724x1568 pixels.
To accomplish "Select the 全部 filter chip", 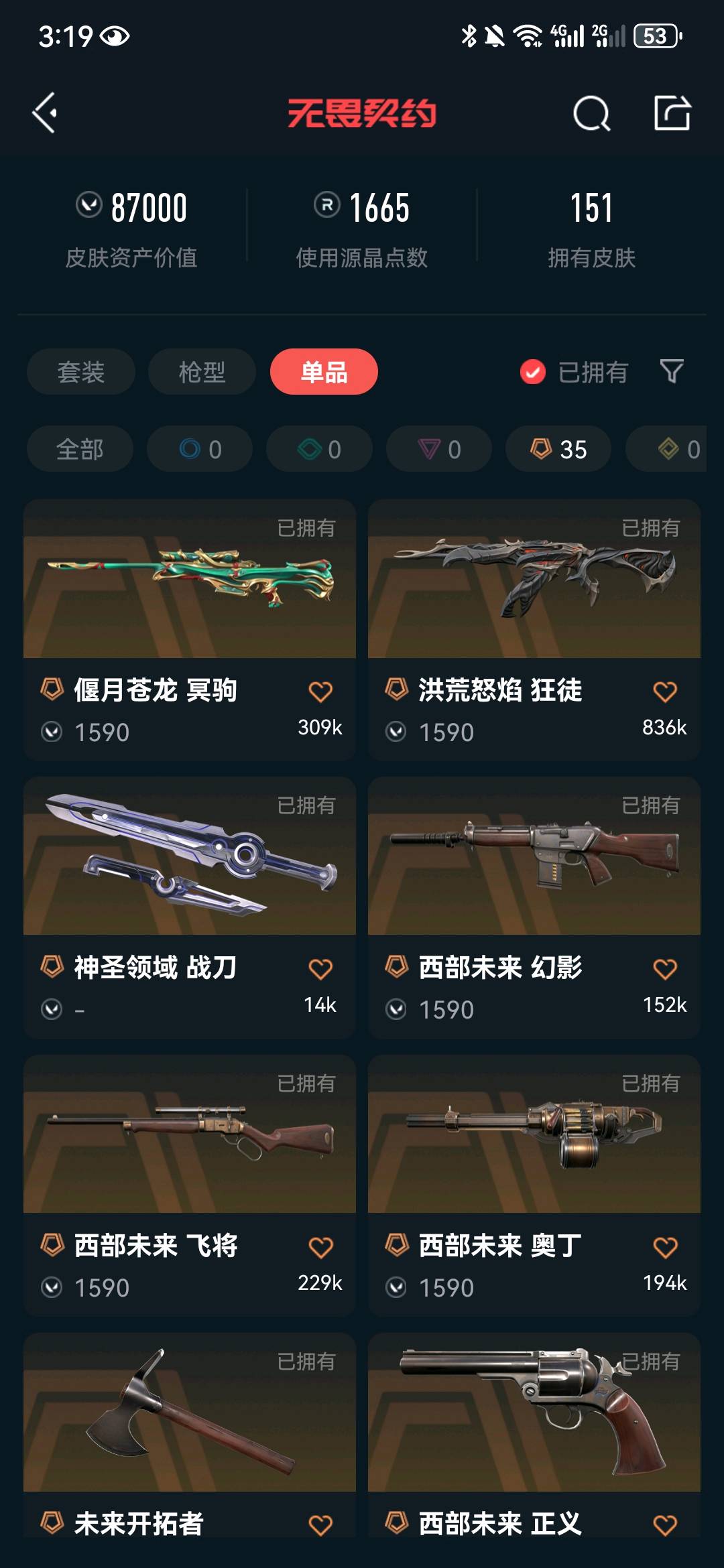I will (x=80, y=449).
